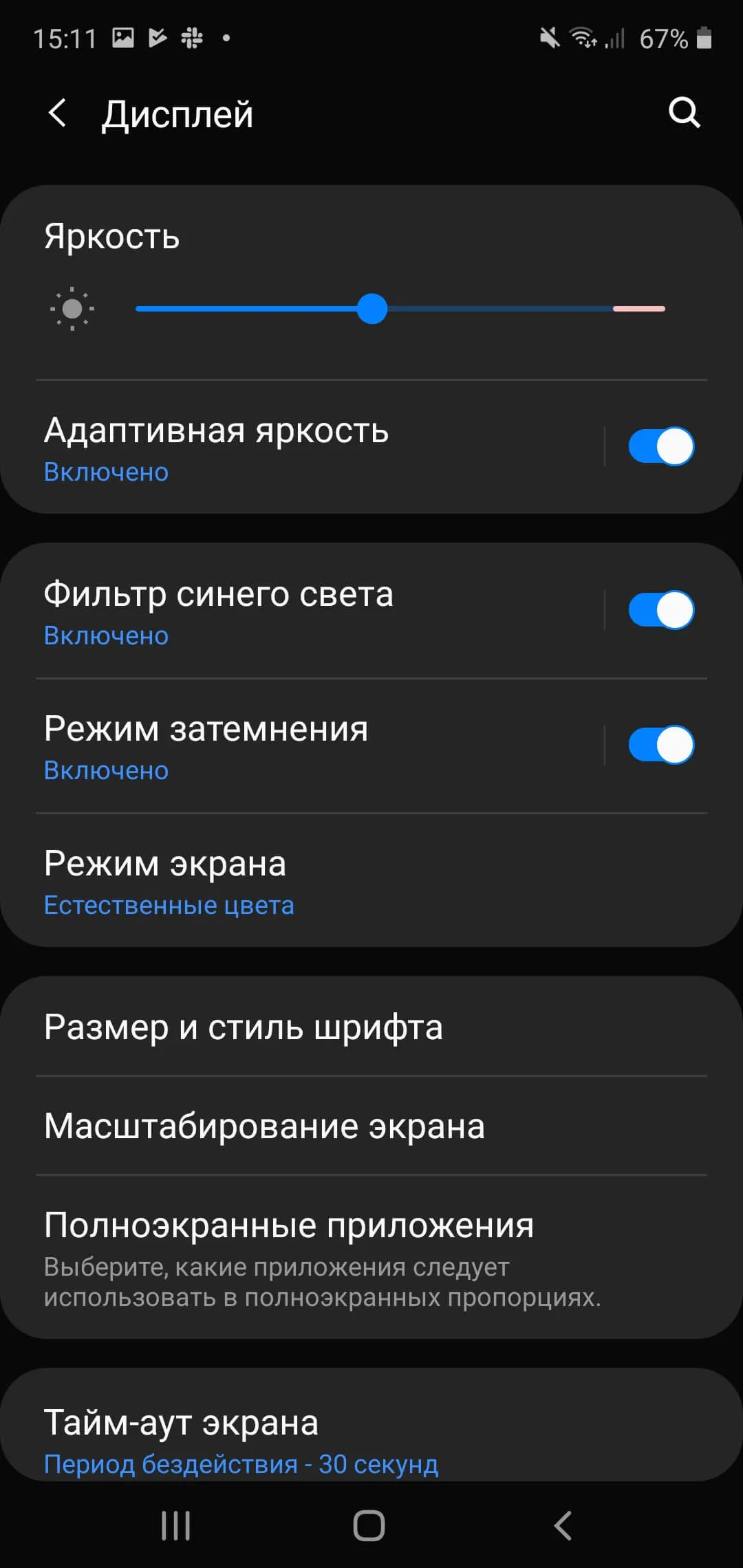Open Масштабирование экрана
This screenshot has height=1568, width=743.
tap(275, 1126)
